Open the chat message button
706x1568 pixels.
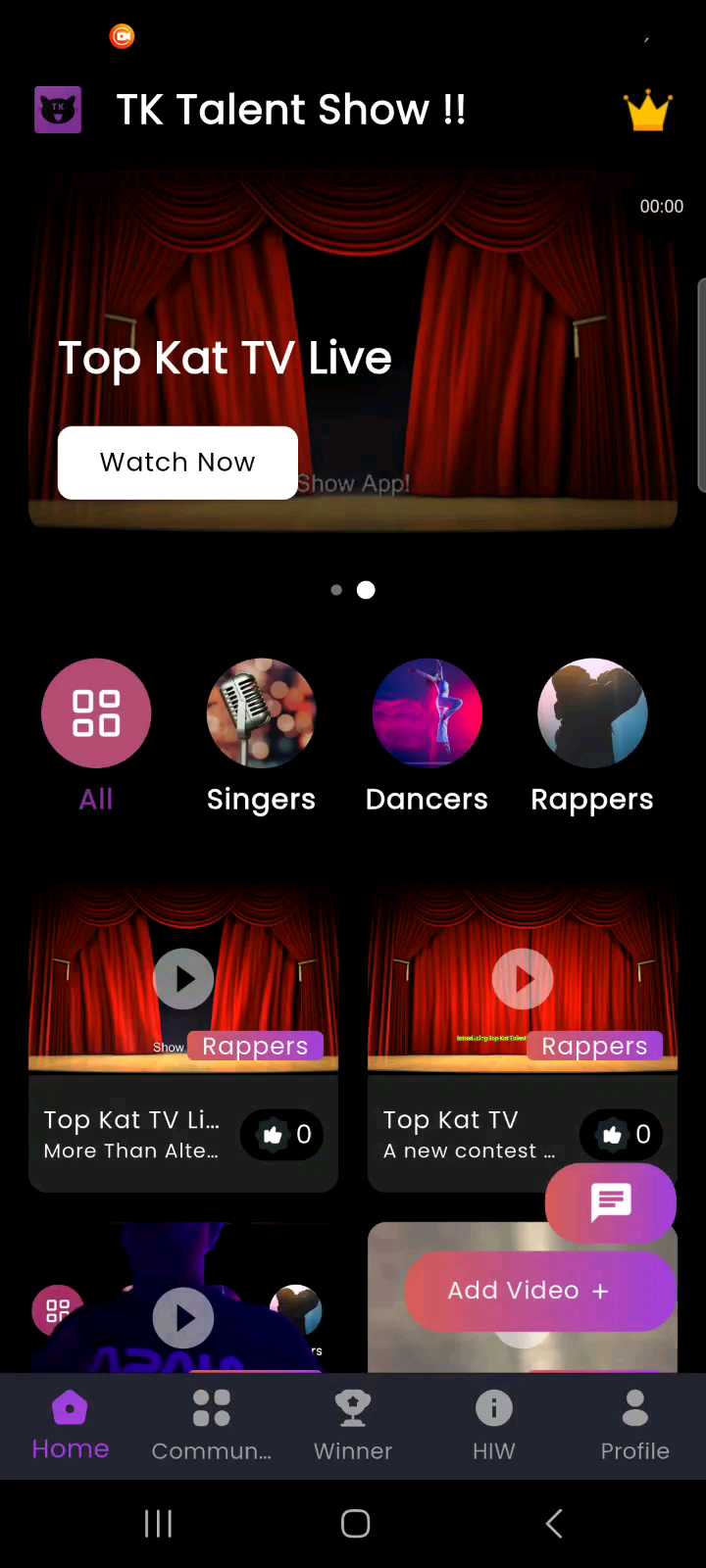[x=610, y=1201]
